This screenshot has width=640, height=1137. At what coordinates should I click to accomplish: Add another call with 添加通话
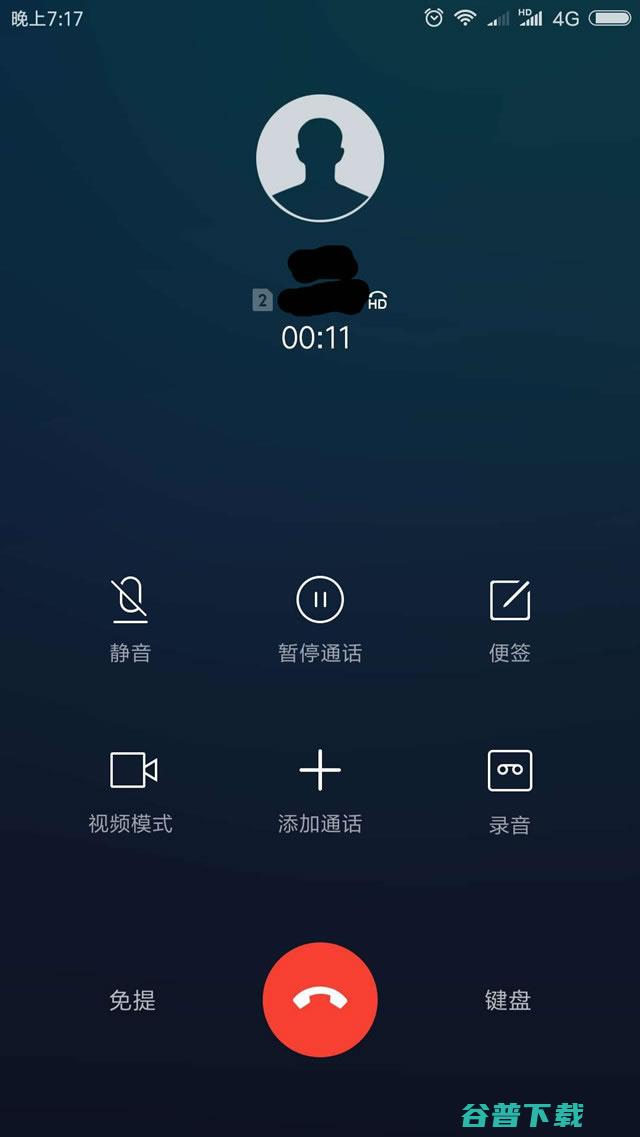(320, 791)
